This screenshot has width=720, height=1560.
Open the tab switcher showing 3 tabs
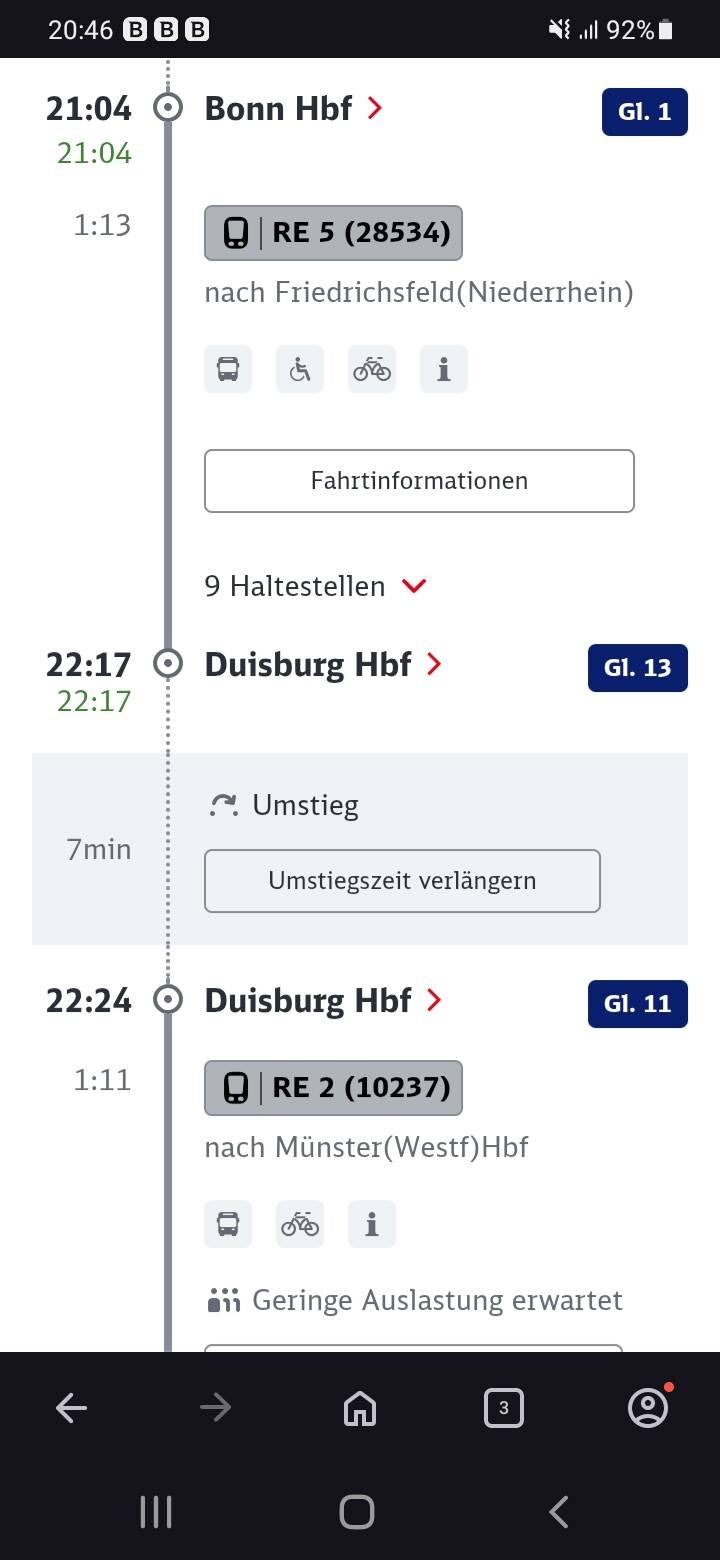[x=503, y=1408]
